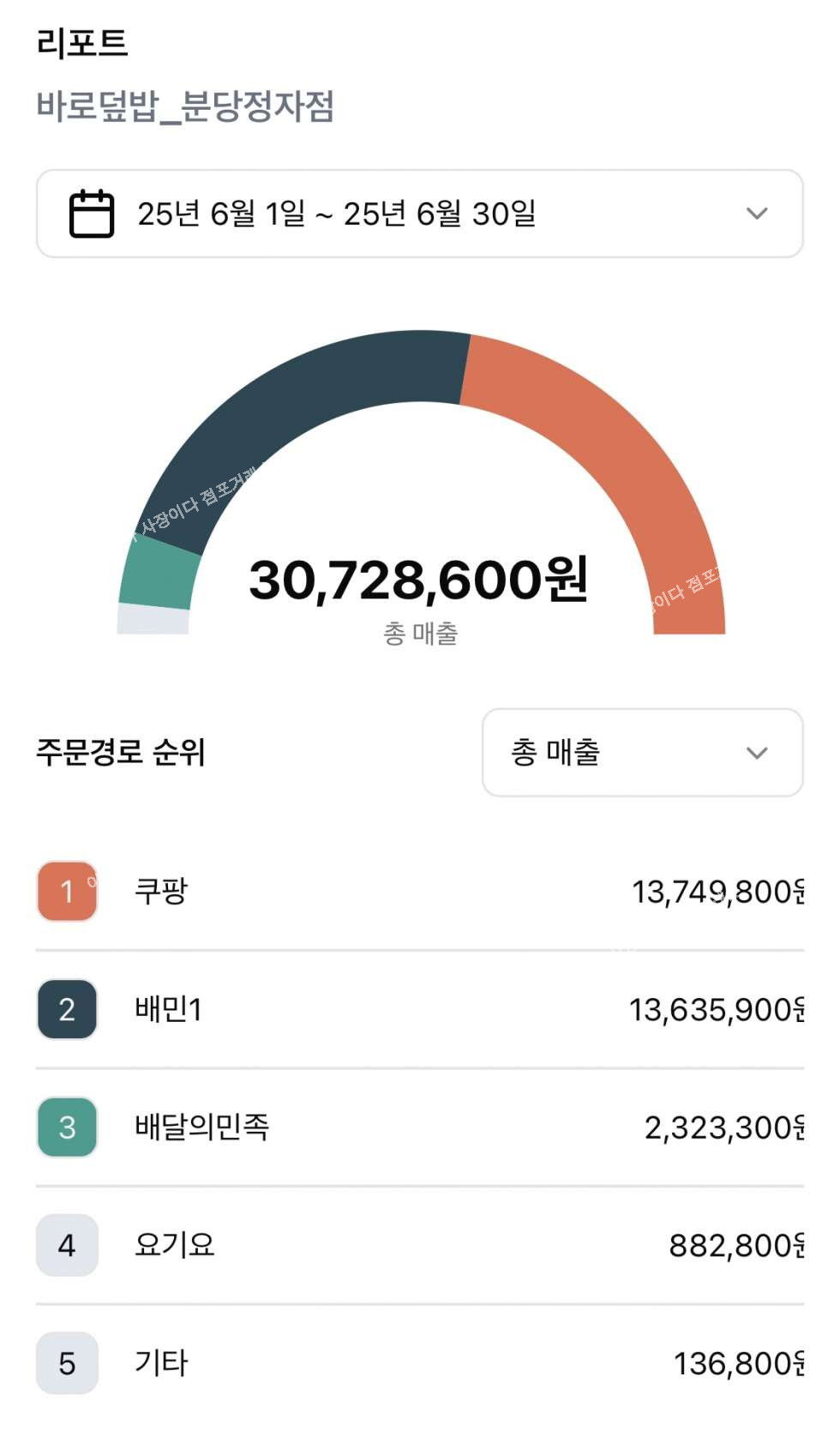Expand the 총 매출 sort dropdown
The width and height of the screenshot is (840, 1455).
642,753
